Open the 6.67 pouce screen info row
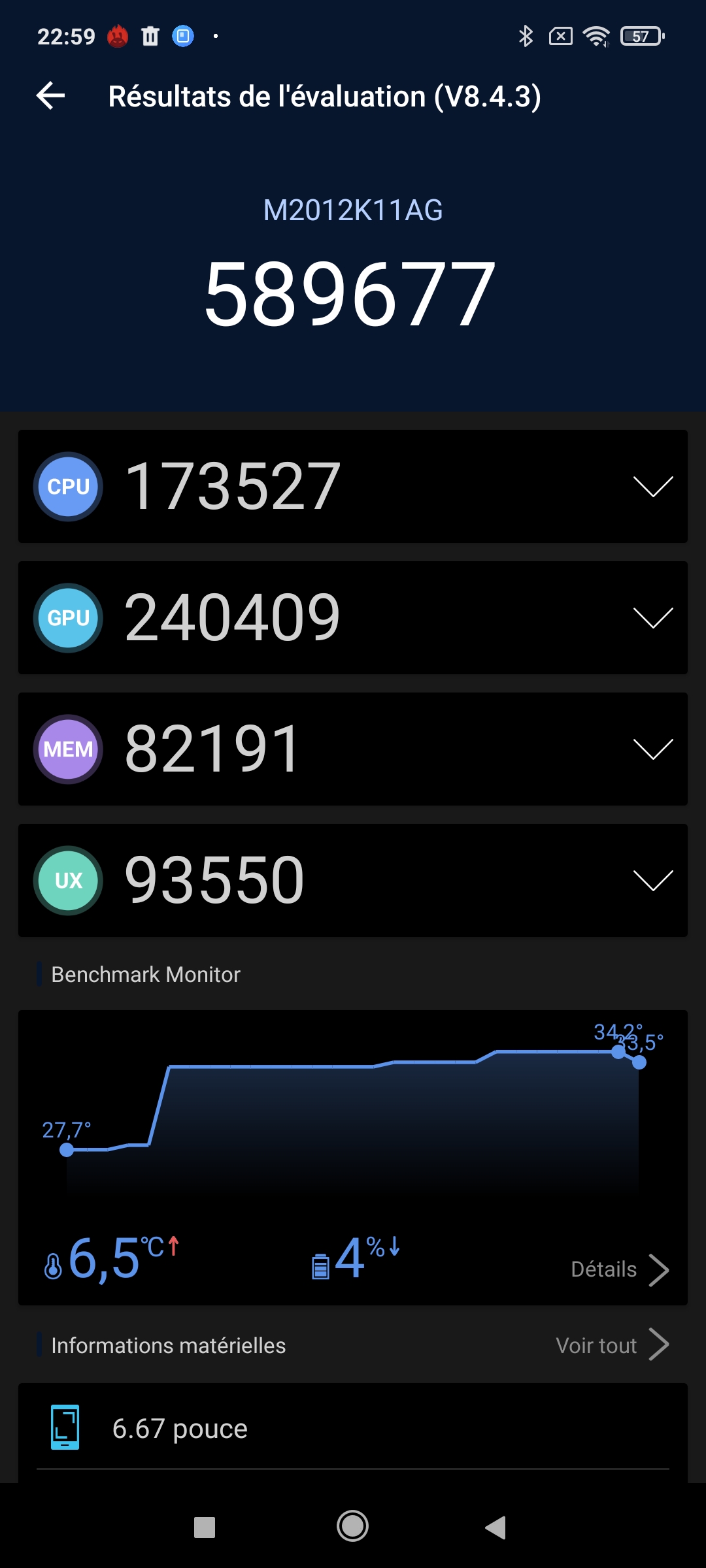 click(353, 1429)
